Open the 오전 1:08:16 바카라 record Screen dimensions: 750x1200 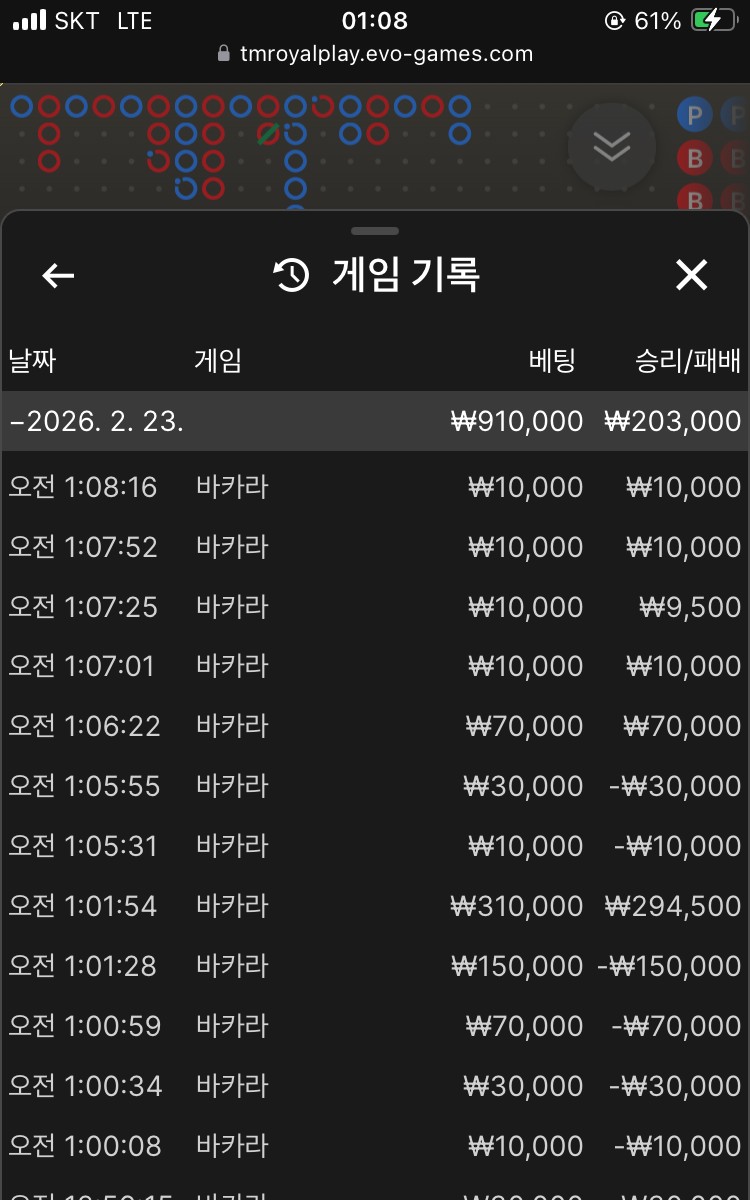375,487
